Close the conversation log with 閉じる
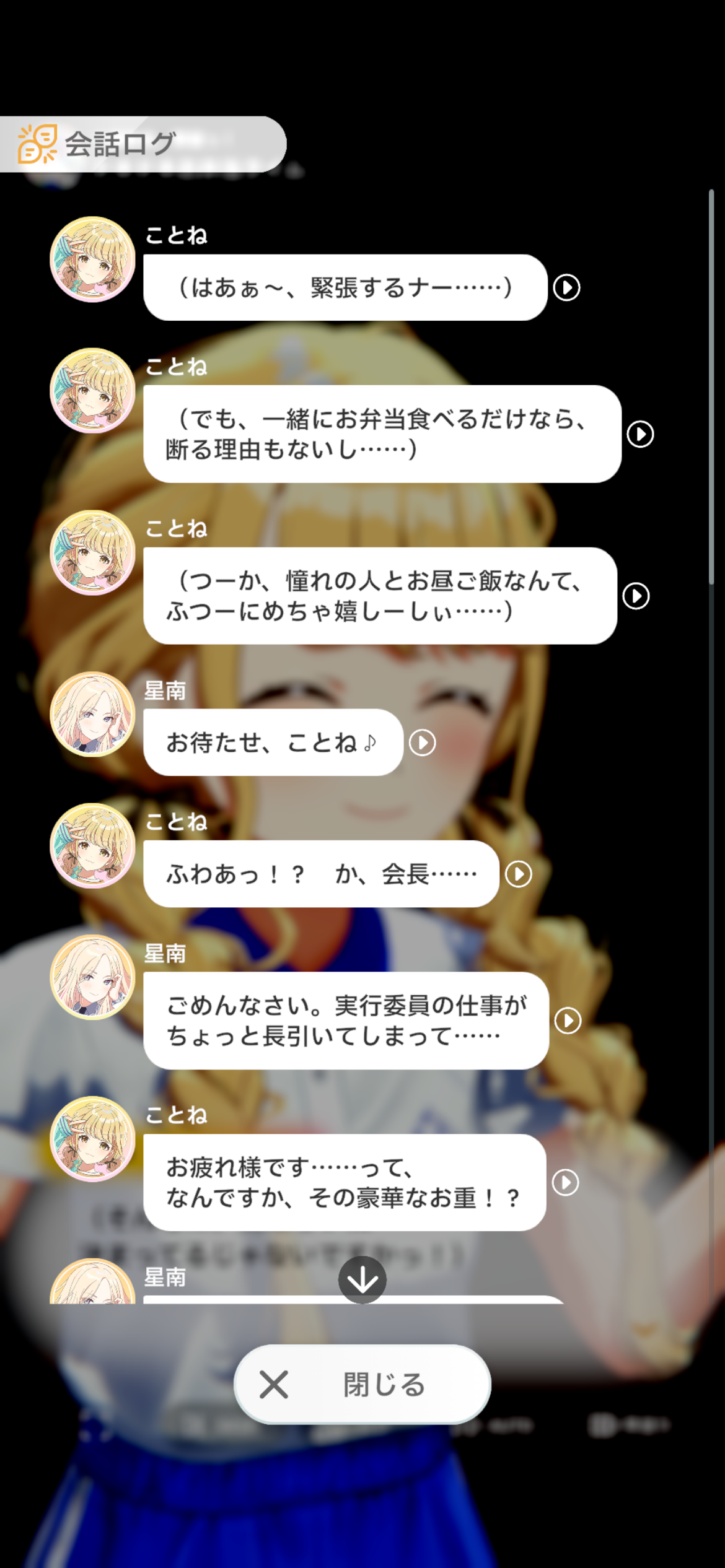Viewport: 725px width, 1568px height. click(362, 1385)
